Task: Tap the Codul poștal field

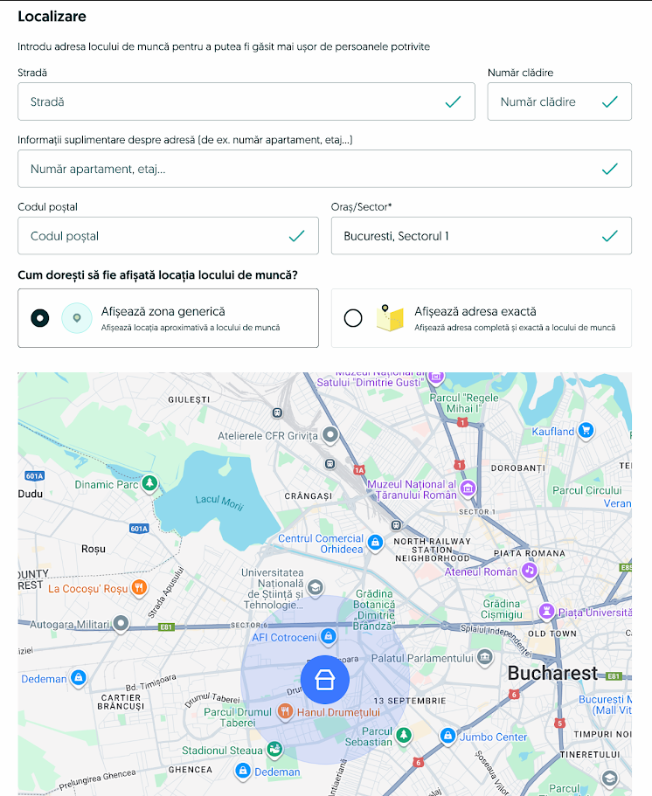Action: click(155, 236)
